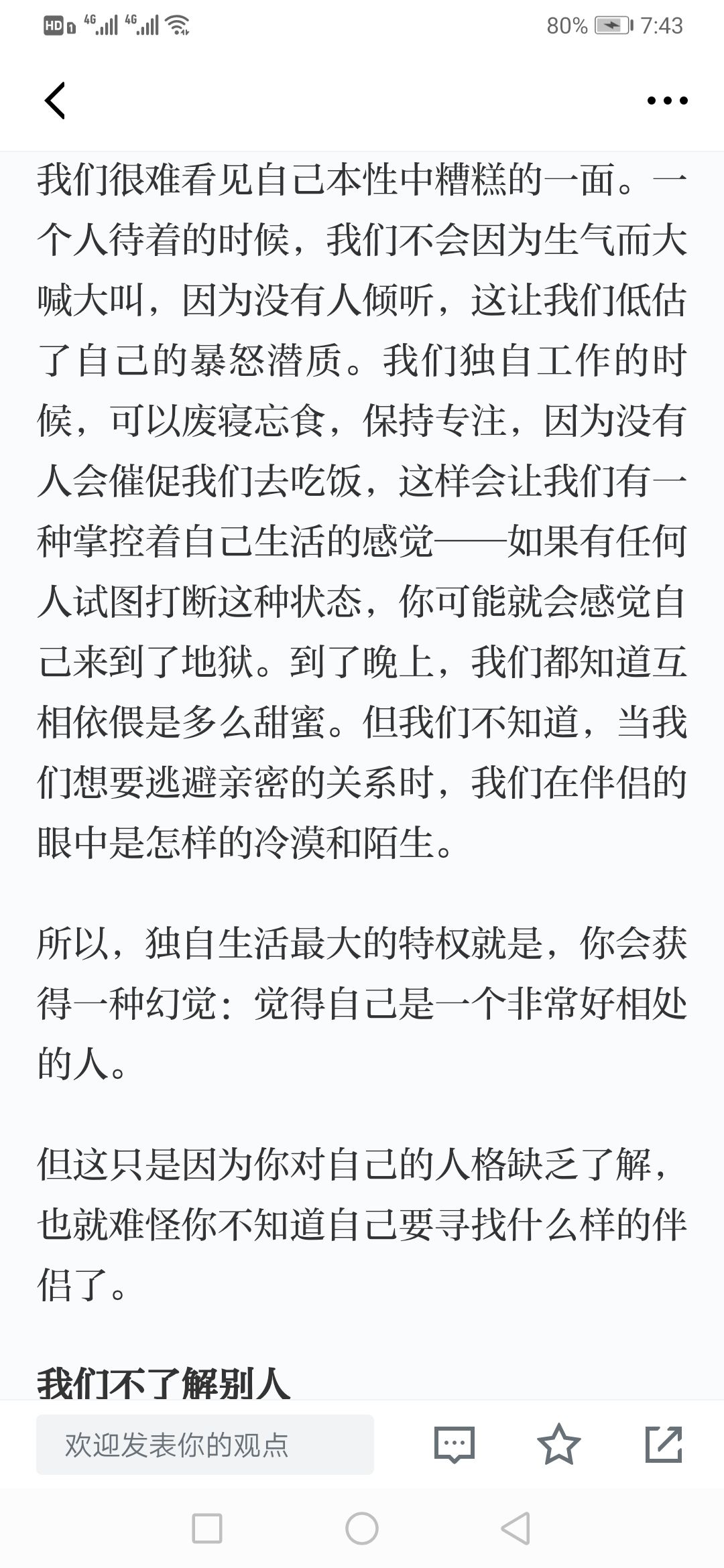724x1568 pixels.
Task: Open the three-dot overflow menu
Action: 667,101
